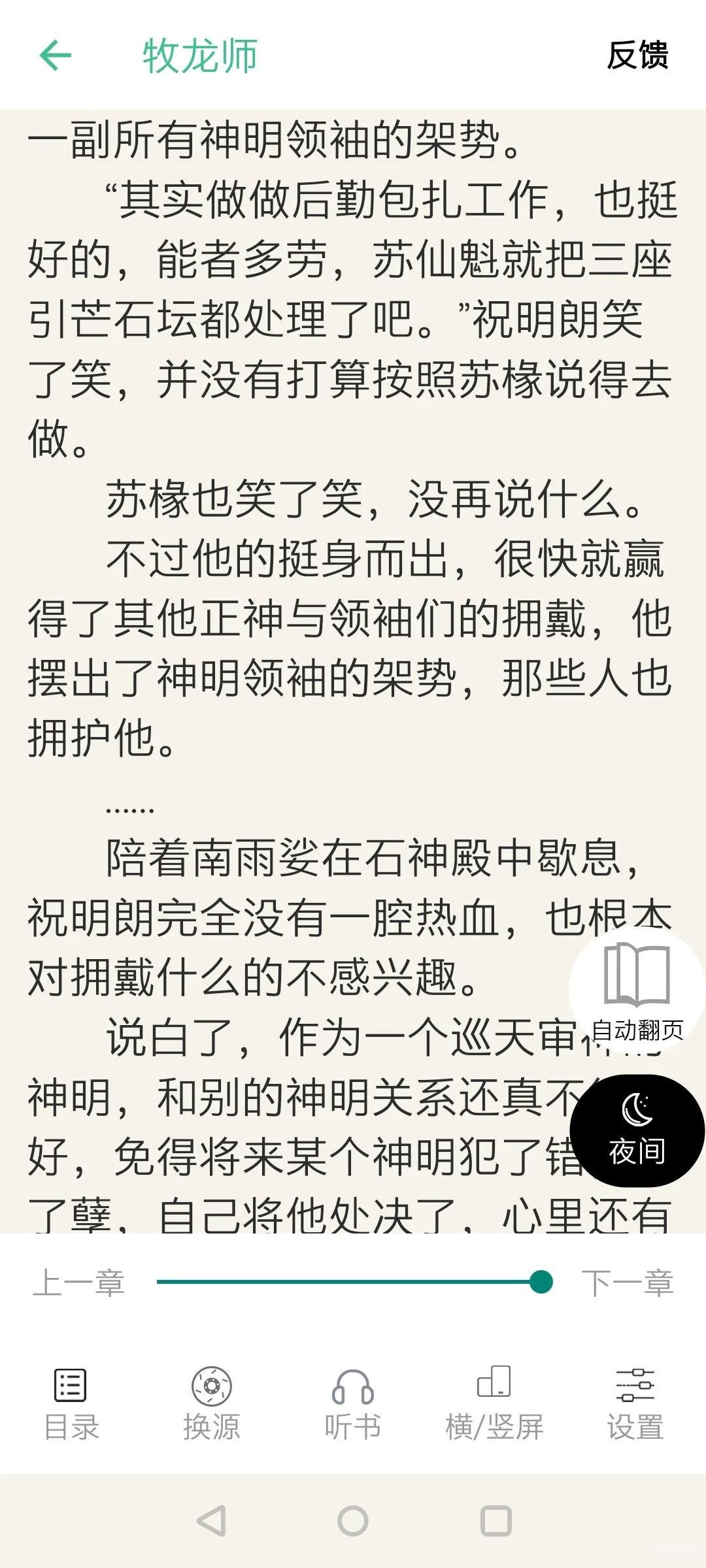Go to 上一章 previous chapter

click(79, 1282)
